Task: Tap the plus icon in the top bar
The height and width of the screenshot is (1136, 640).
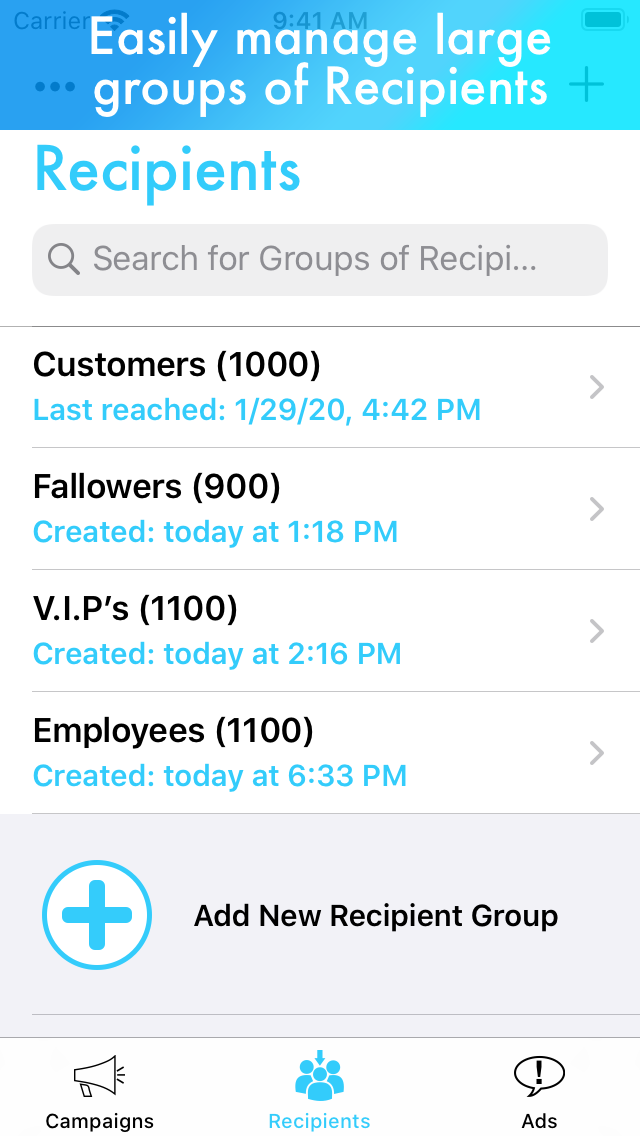Action: (x=586, y=86)
